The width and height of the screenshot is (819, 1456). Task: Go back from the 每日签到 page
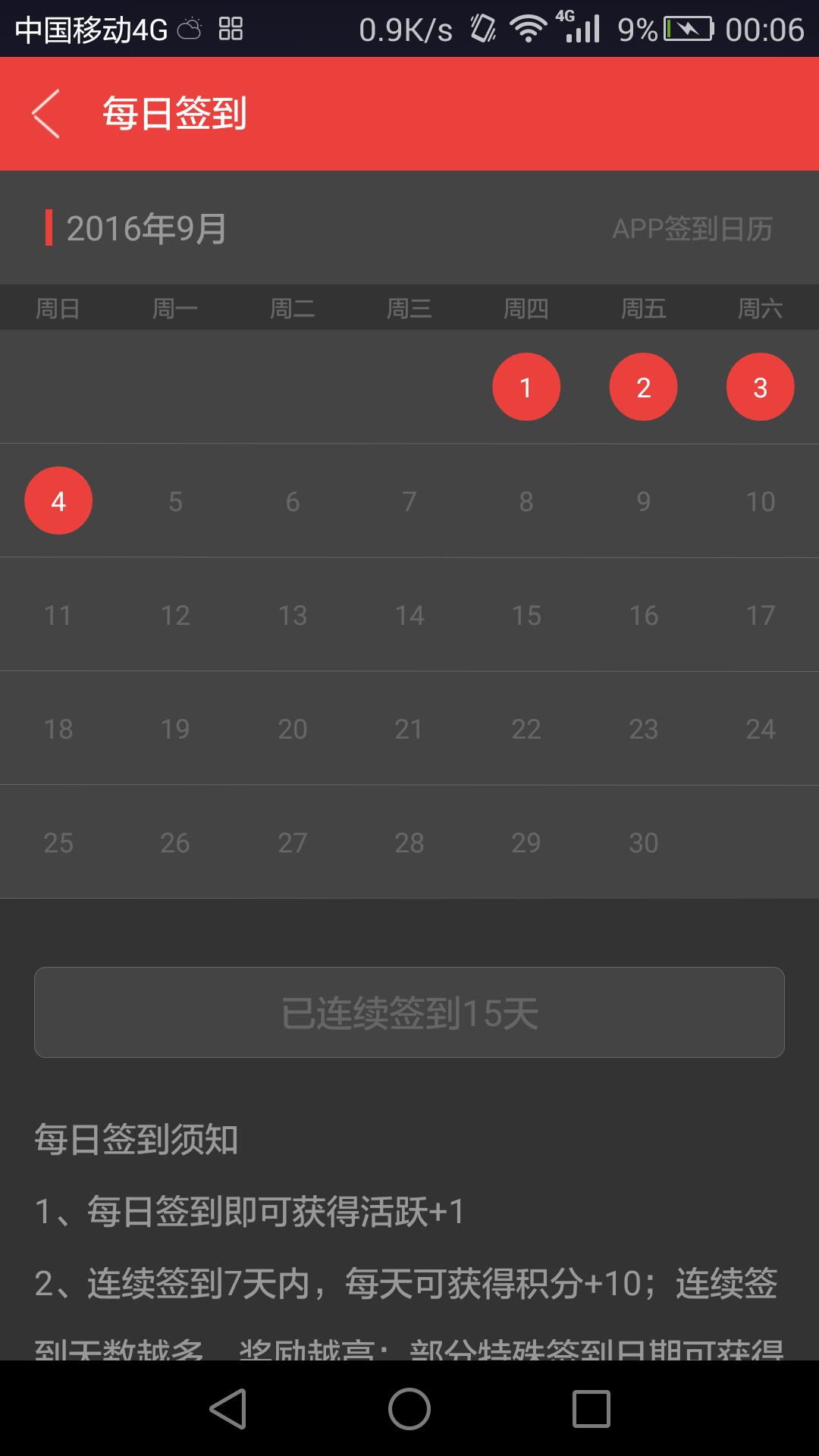pyautogui.click(x=46, y=114)
